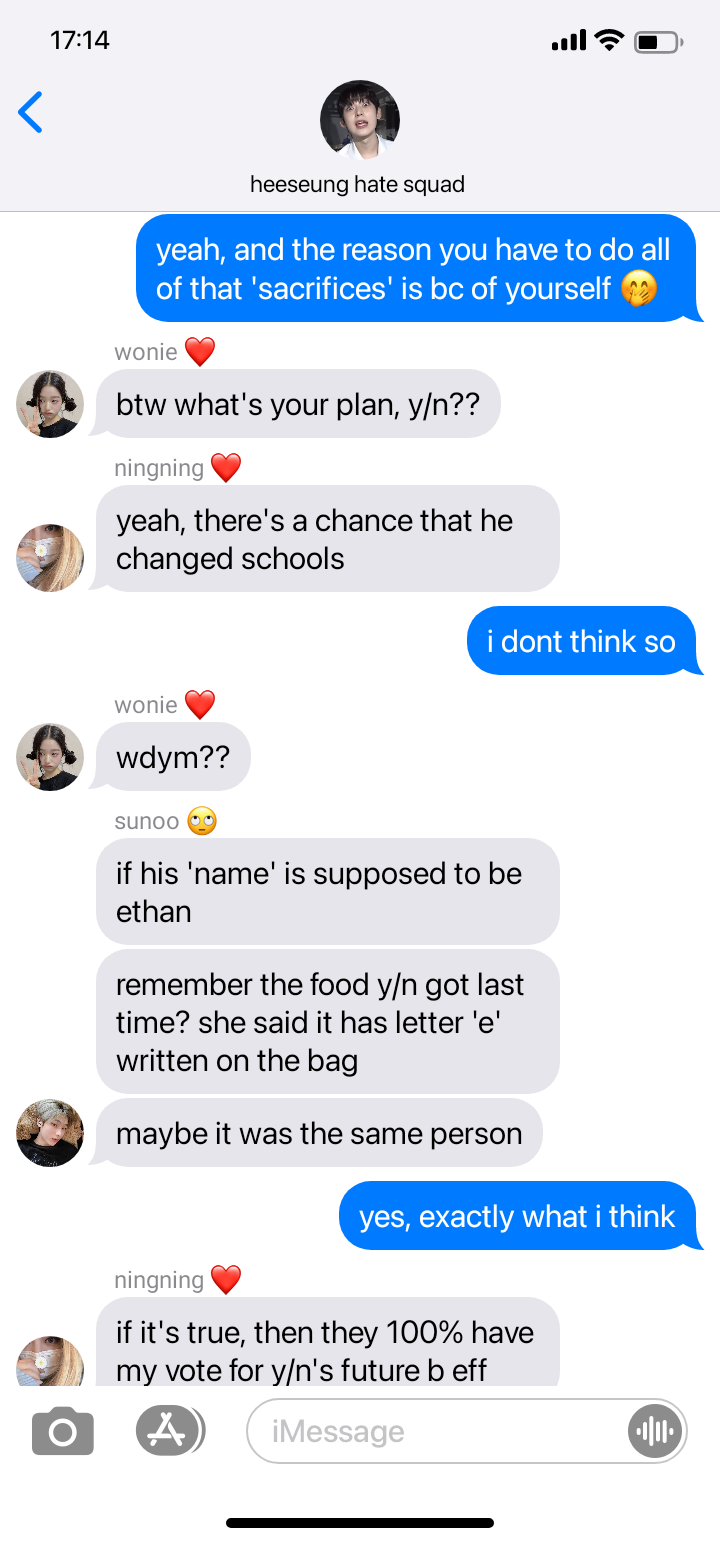Go back to the messages list
720x1544 pixels.
coord(31,112)
